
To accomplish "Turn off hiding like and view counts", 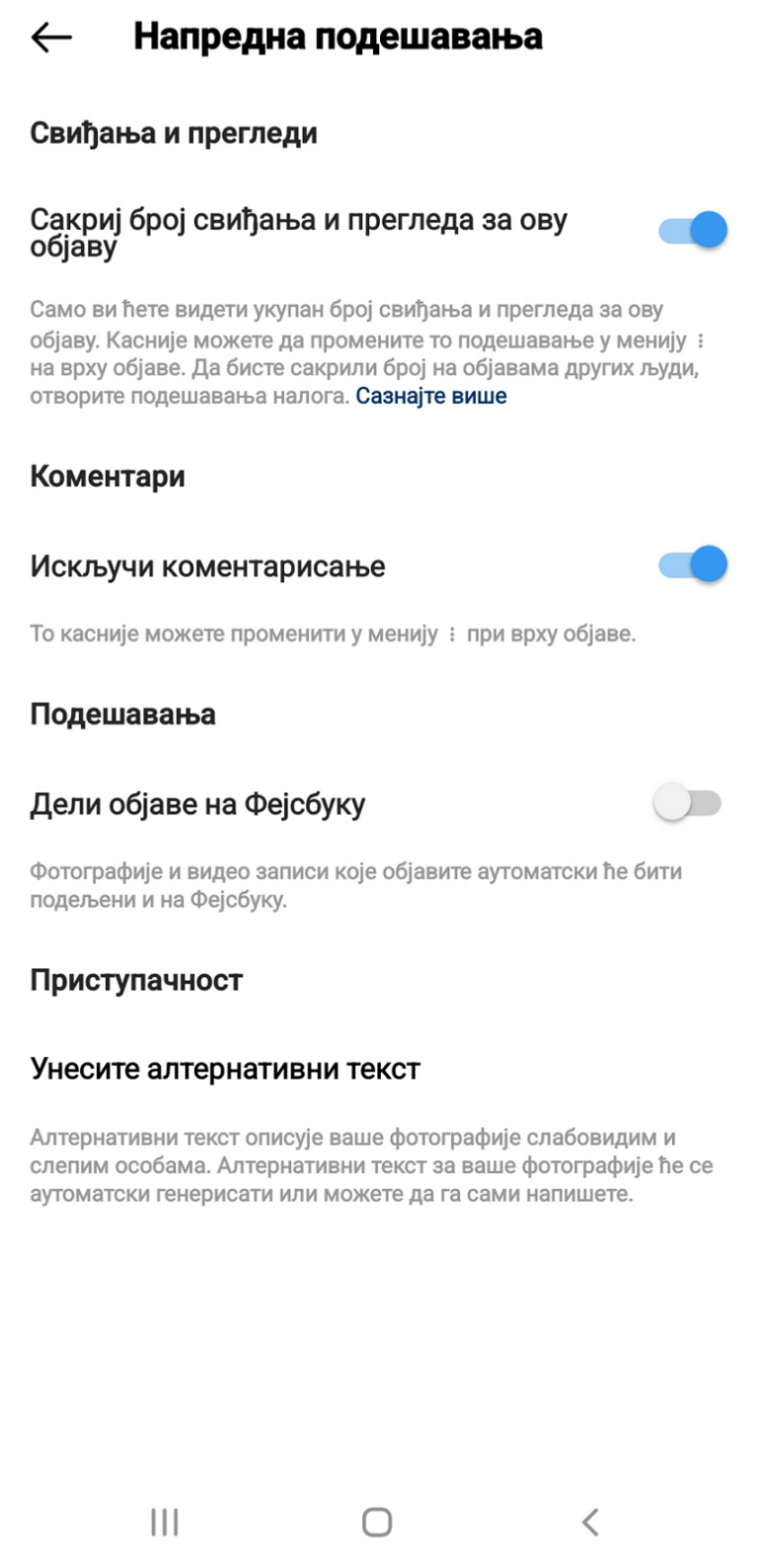I will coord(693,230).
